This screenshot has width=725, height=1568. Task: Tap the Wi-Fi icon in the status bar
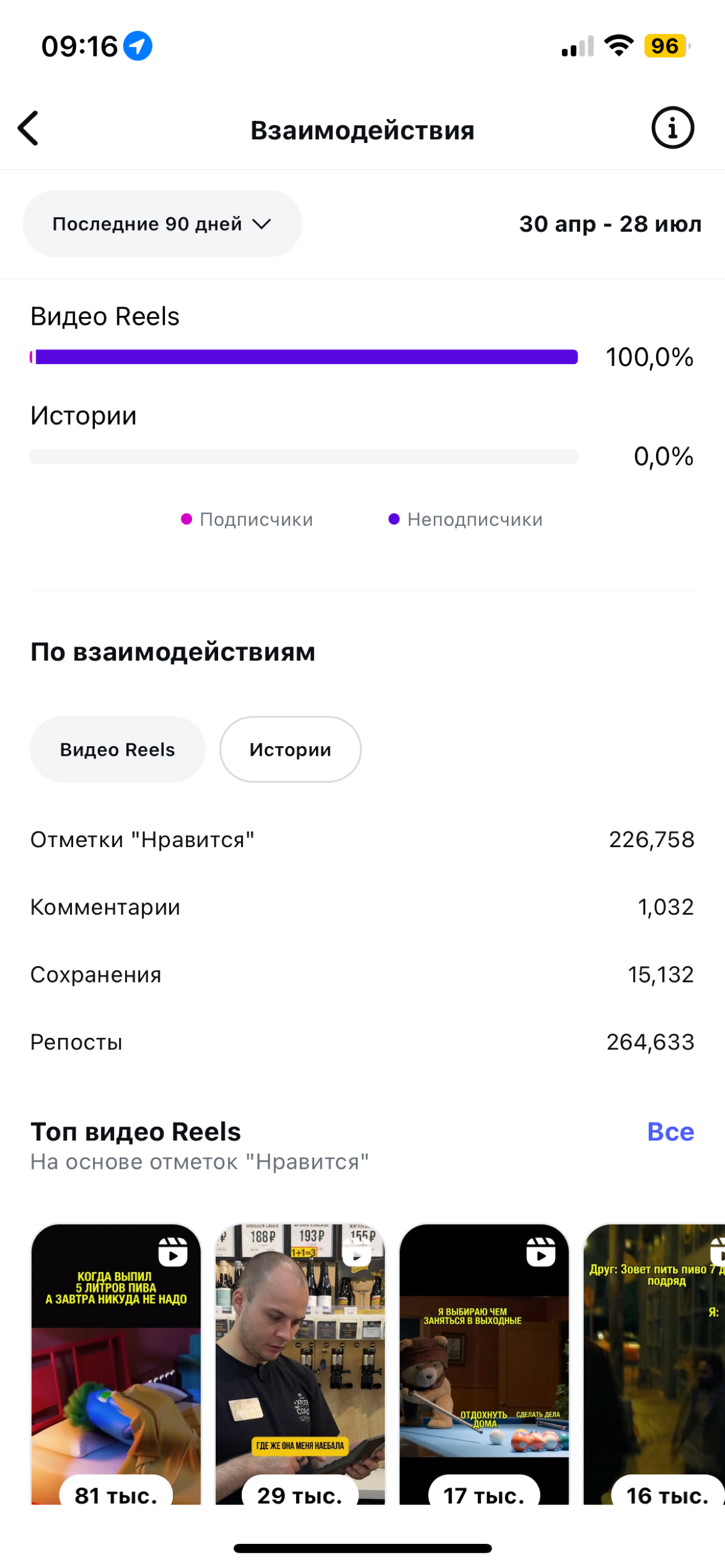(x=620, y=45)
